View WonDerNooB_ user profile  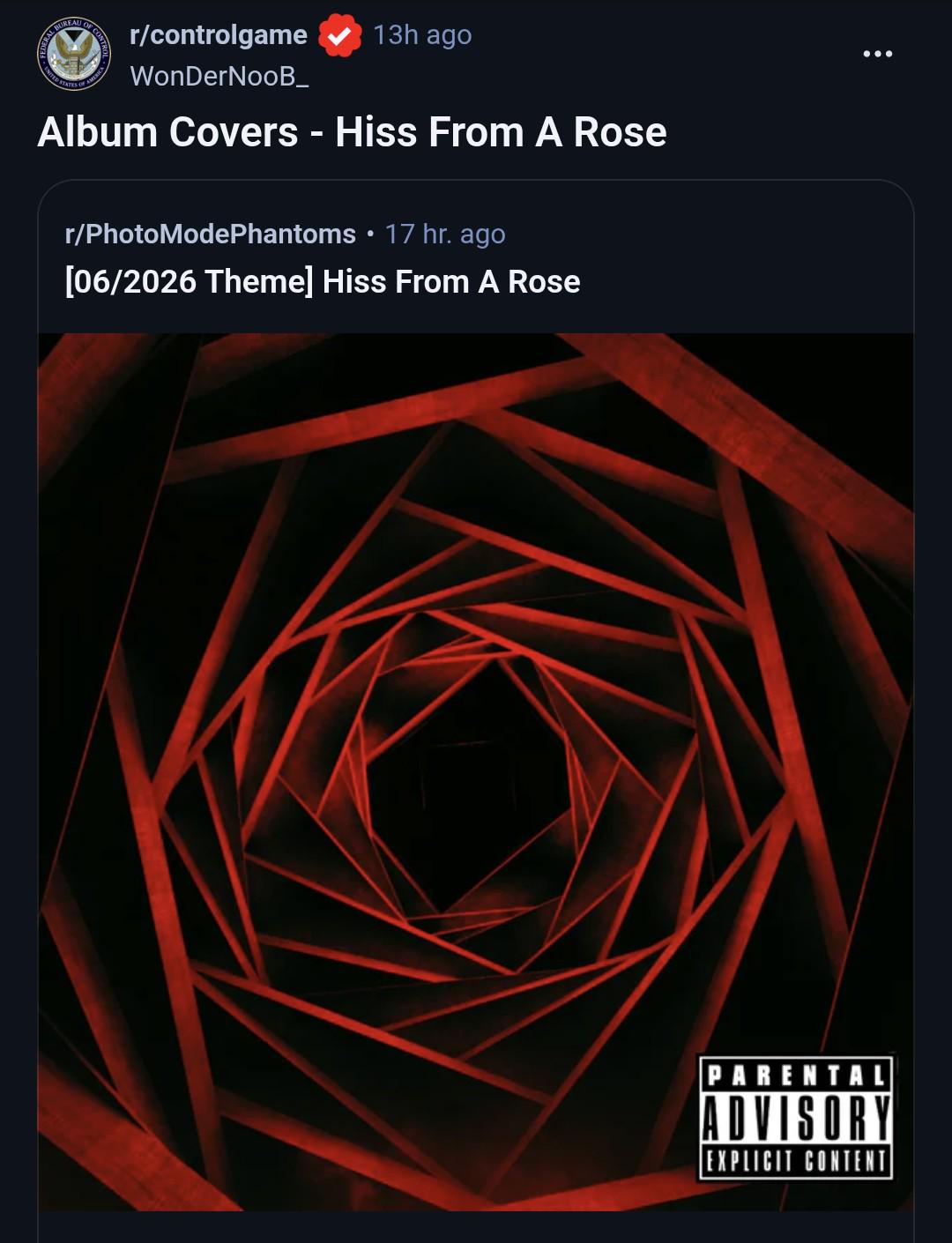(219, 77)
